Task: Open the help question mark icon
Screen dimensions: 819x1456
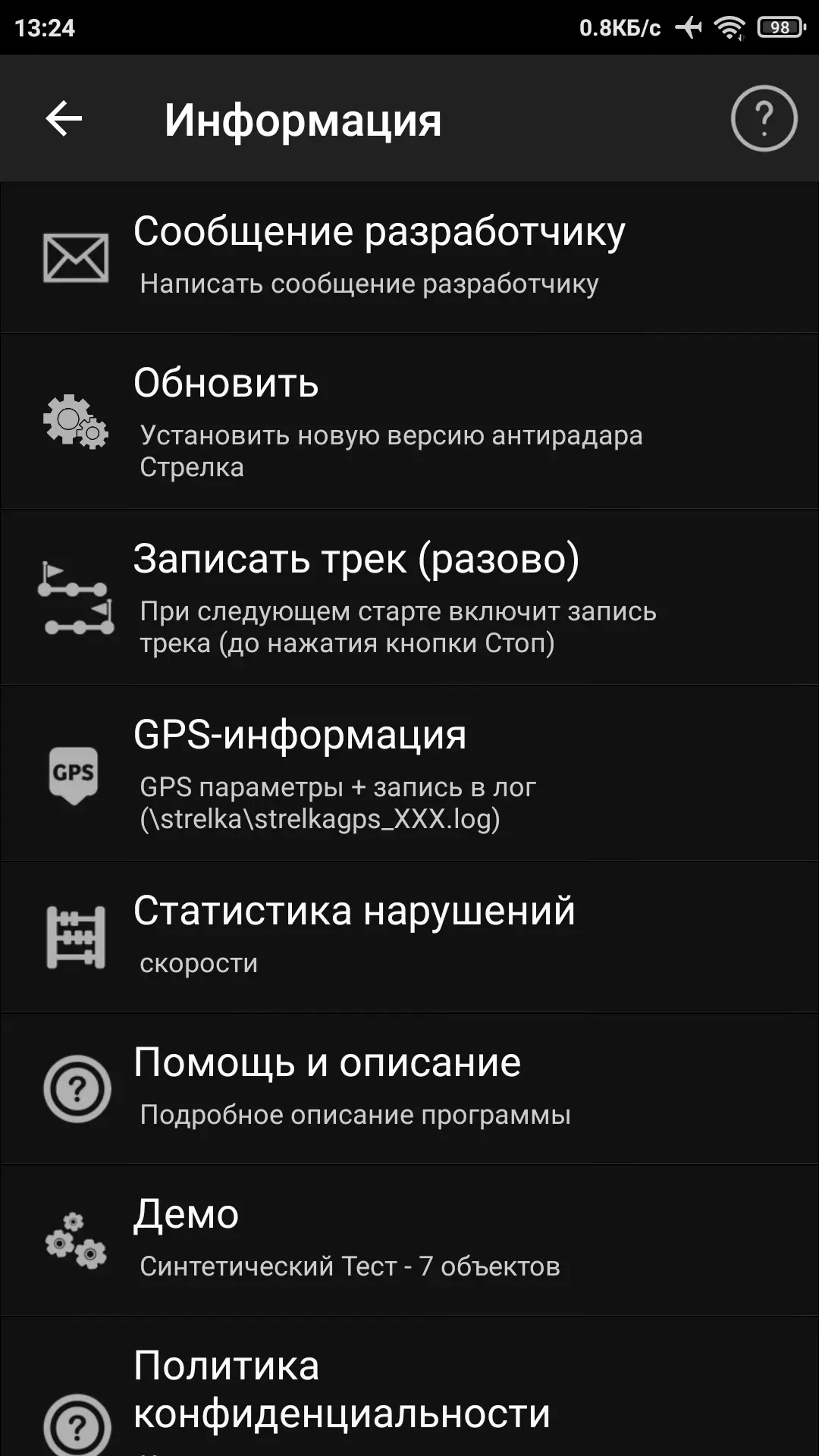Action: [x=764, y=119]
